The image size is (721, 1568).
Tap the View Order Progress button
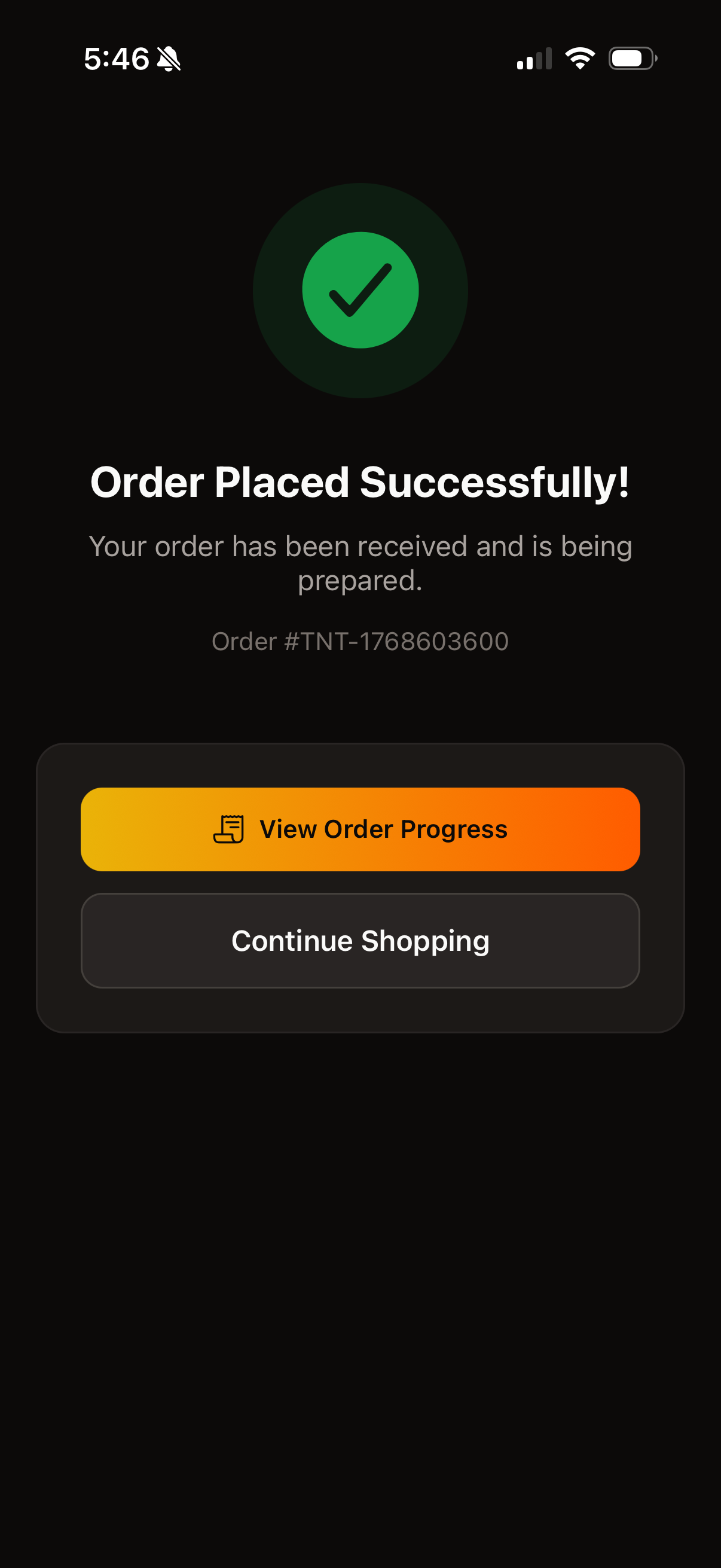(360, 829)
